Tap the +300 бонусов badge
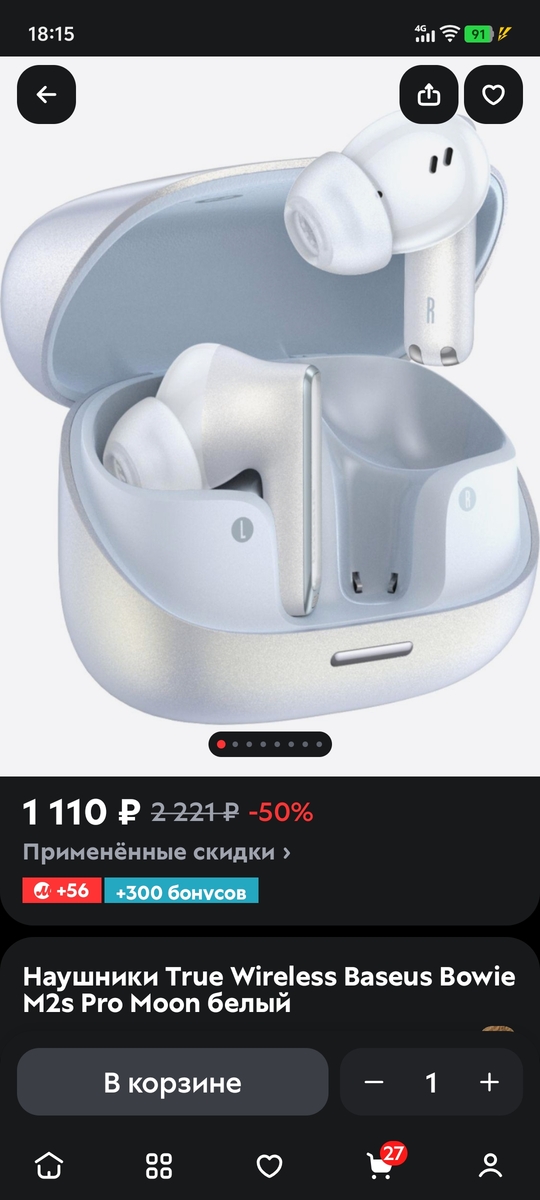The height and width of the screenshot is (1200, 540). (181, 891)
